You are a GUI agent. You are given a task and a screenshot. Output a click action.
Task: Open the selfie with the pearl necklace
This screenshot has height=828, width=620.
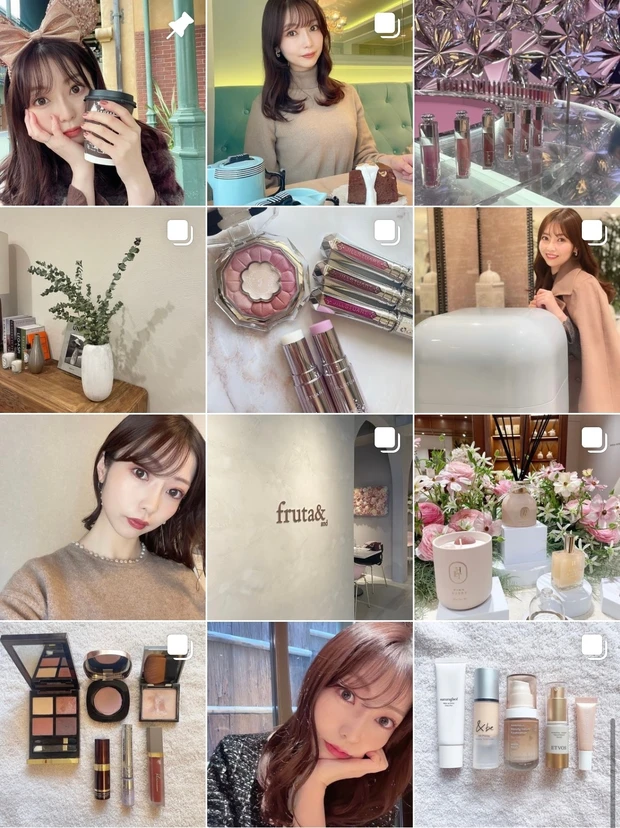tap(102, 517)
